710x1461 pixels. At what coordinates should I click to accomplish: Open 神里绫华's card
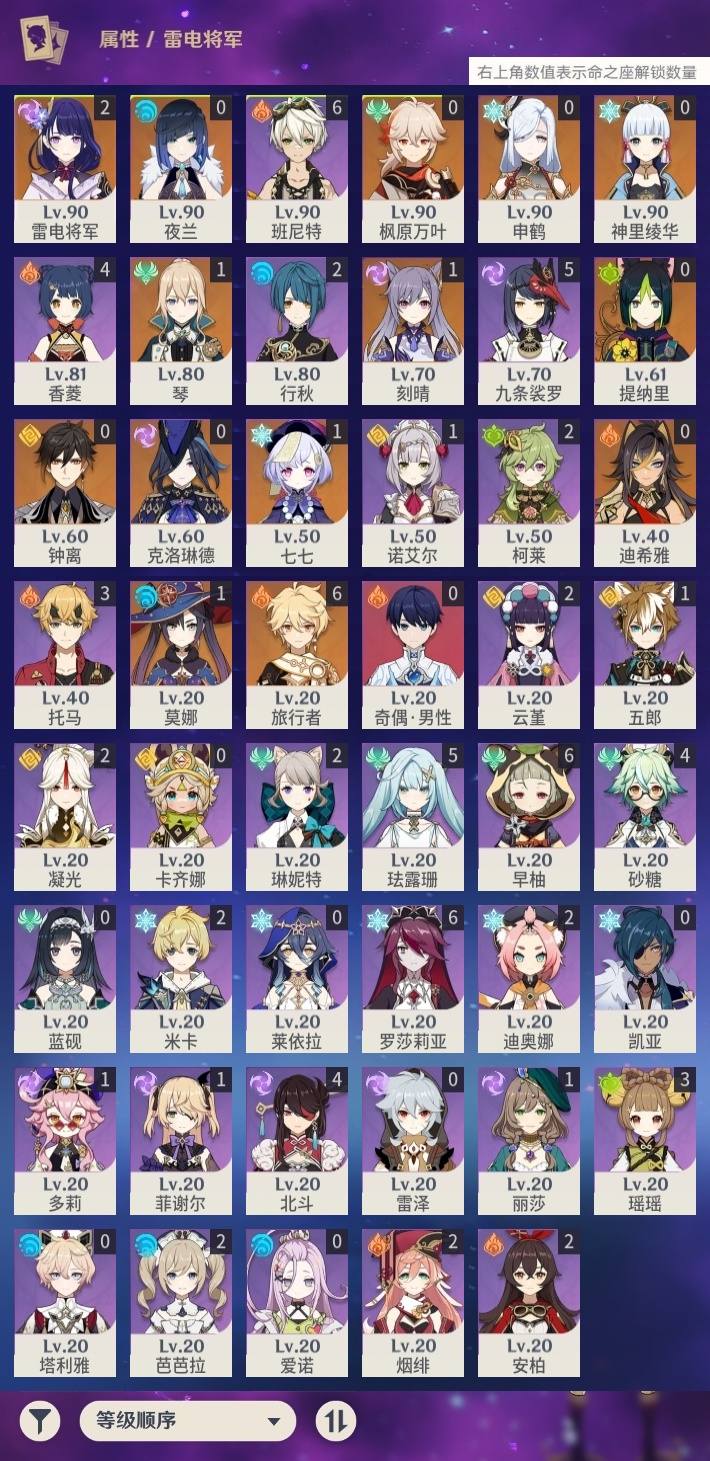click(645, 170)
